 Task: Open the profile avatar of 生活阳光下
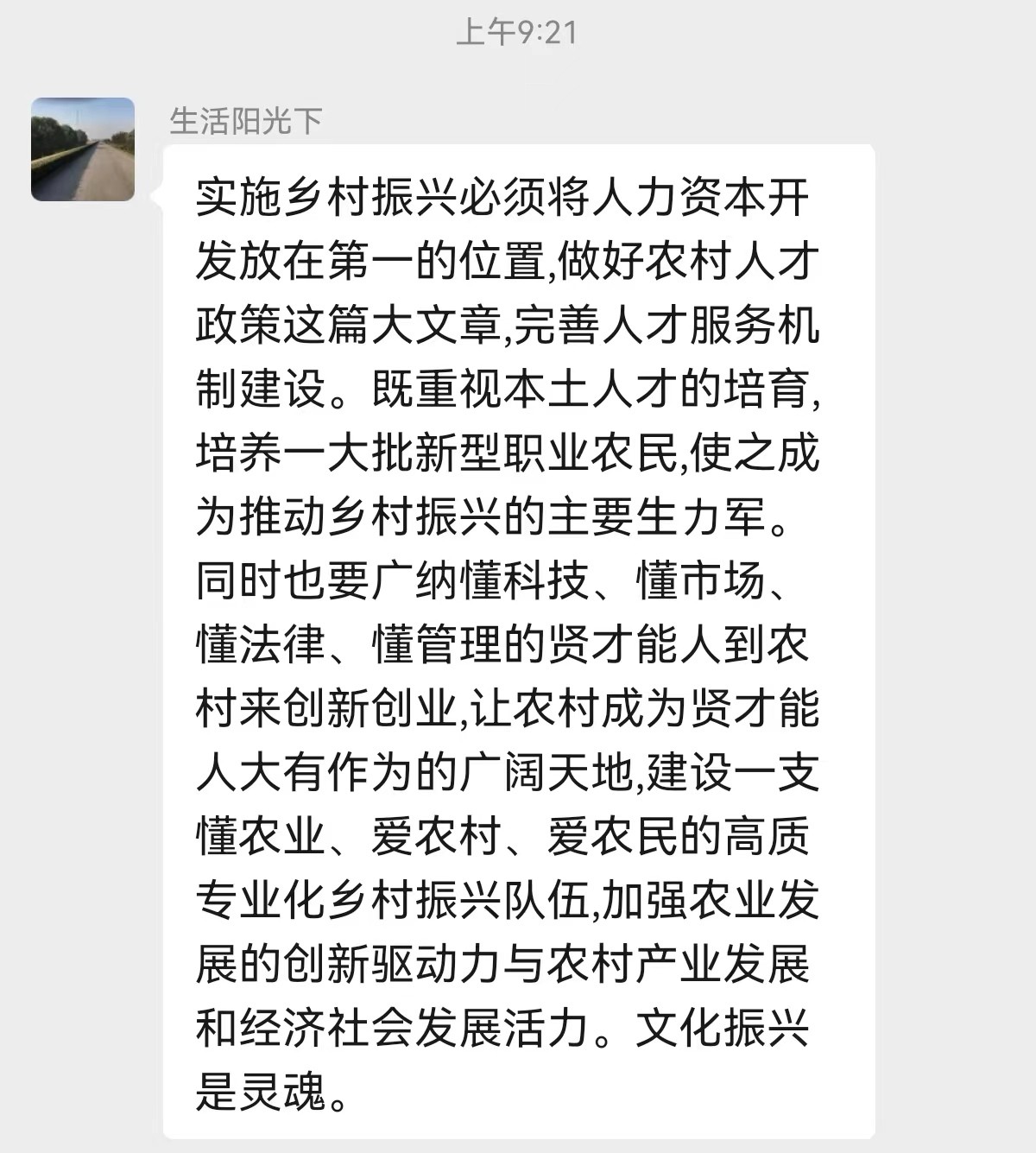83,149
